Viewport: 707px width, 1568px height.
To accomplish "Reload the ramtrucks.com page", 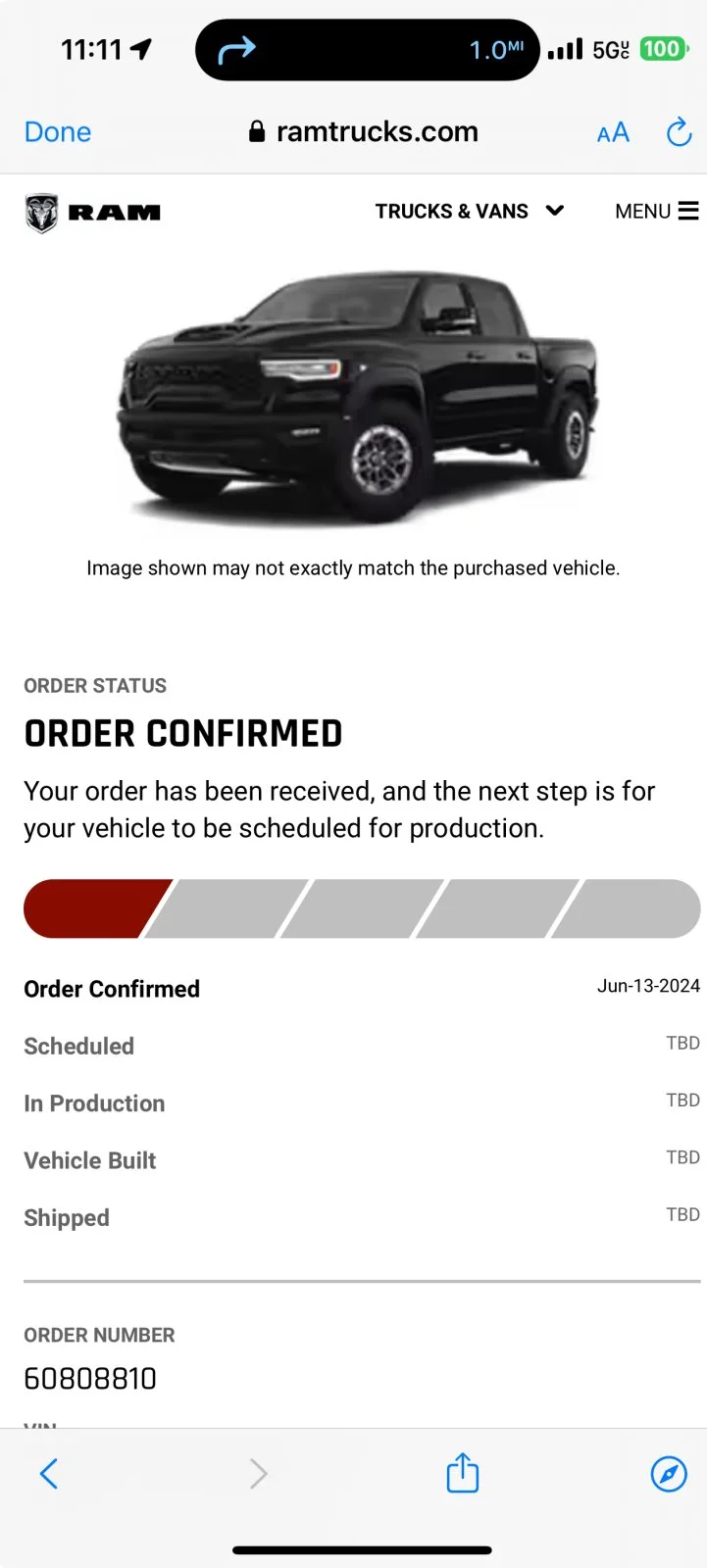I will click(x=679, y=132).
